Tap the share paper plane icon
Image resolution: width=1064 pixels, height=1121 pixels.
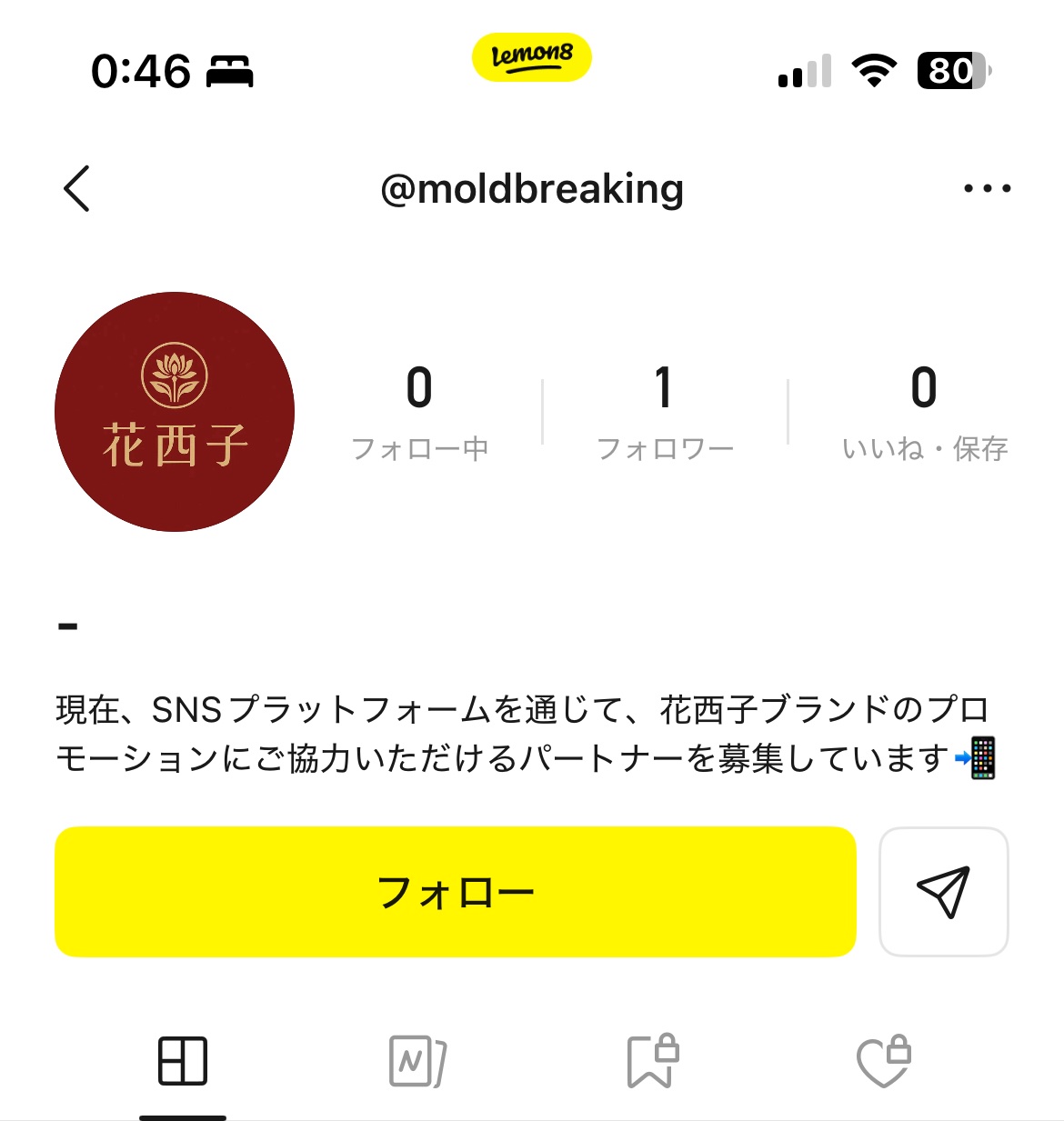point(944,892)
